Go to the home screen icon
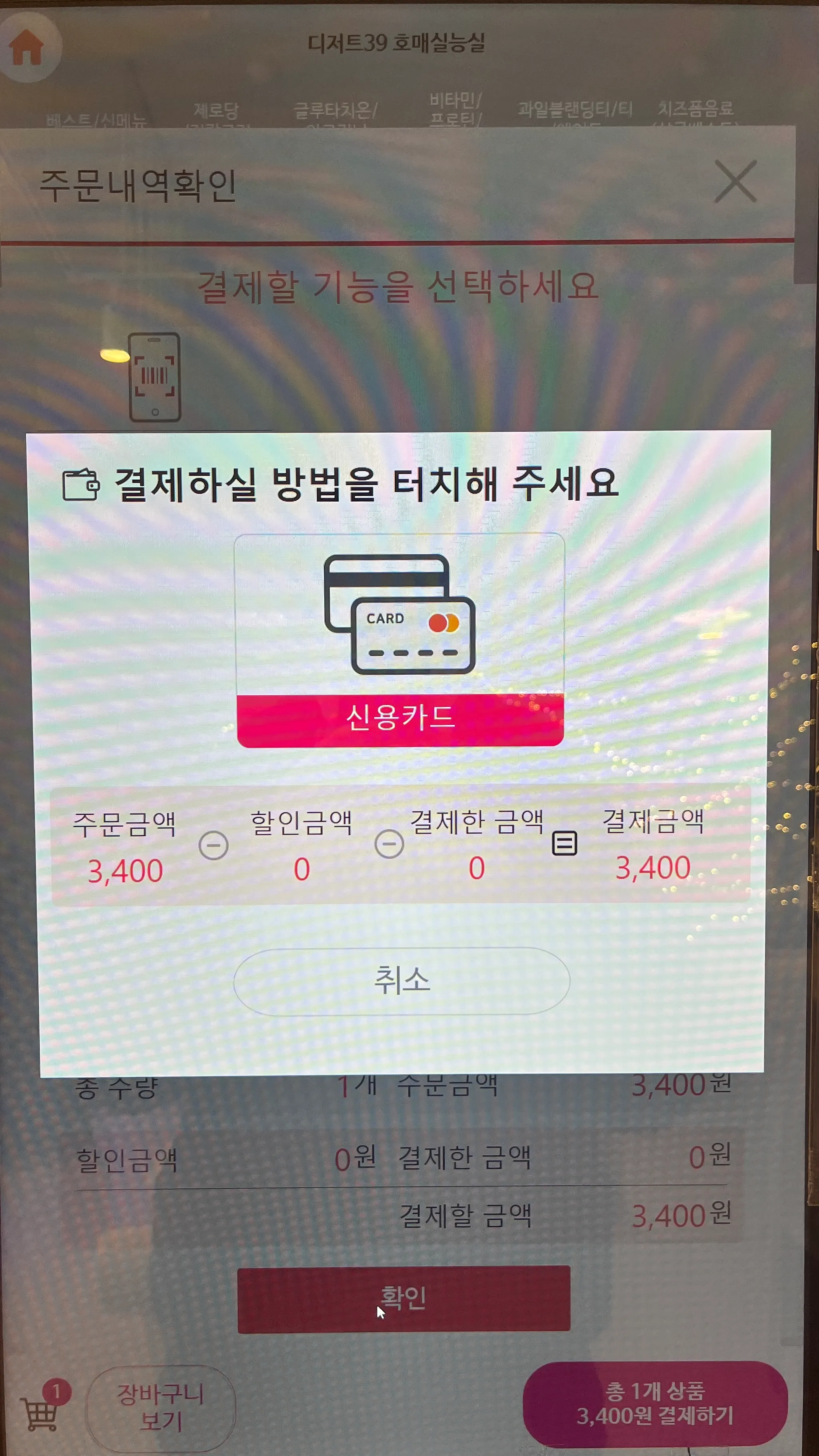The image size is (819, 1456). click(26, 47)
